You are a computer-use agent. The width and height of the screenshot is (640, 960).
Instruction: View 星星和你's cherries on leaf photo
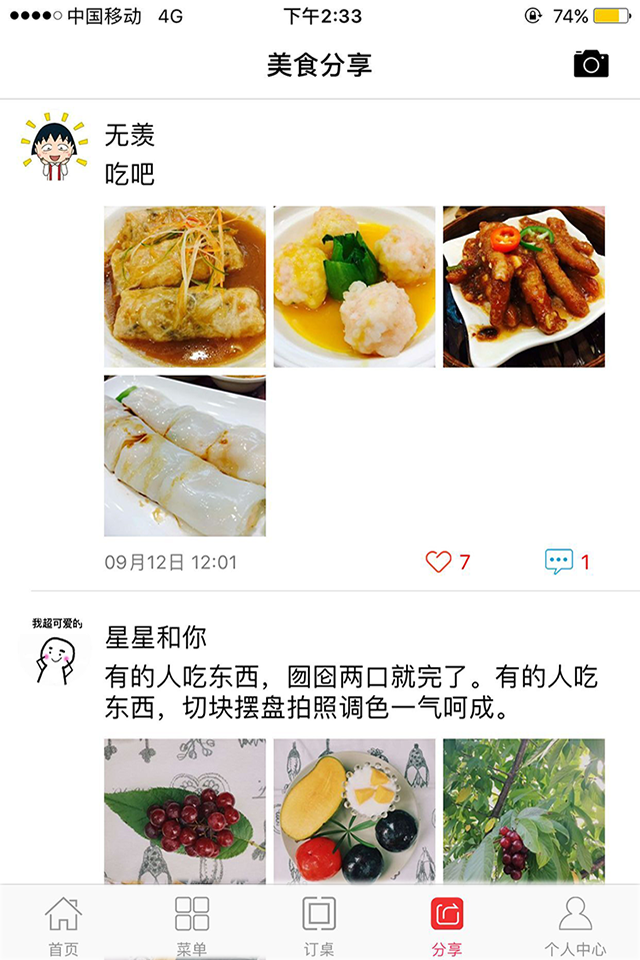pyautogui.click(x=185, y=811)
